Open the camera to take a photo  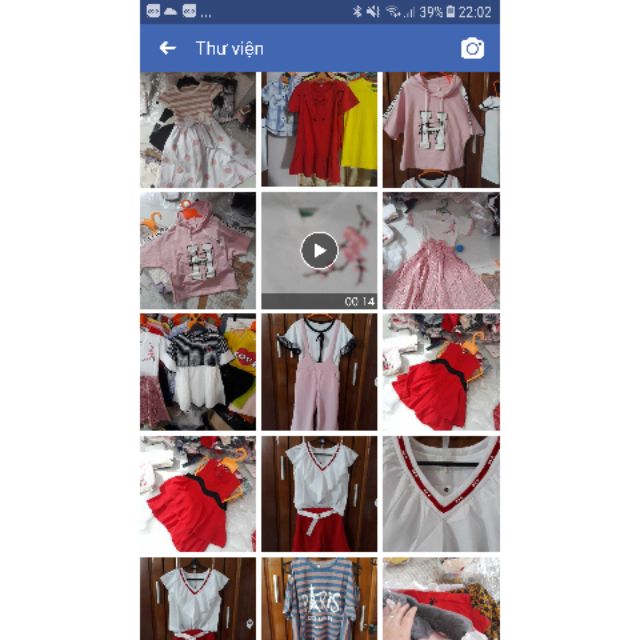click(472, 48)
